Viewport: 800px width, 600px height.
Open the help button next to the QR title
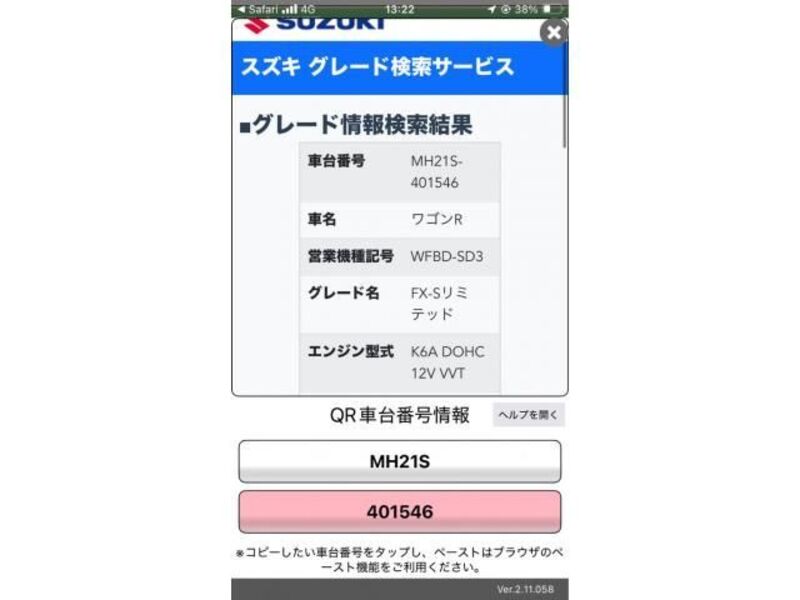[528, 414]
